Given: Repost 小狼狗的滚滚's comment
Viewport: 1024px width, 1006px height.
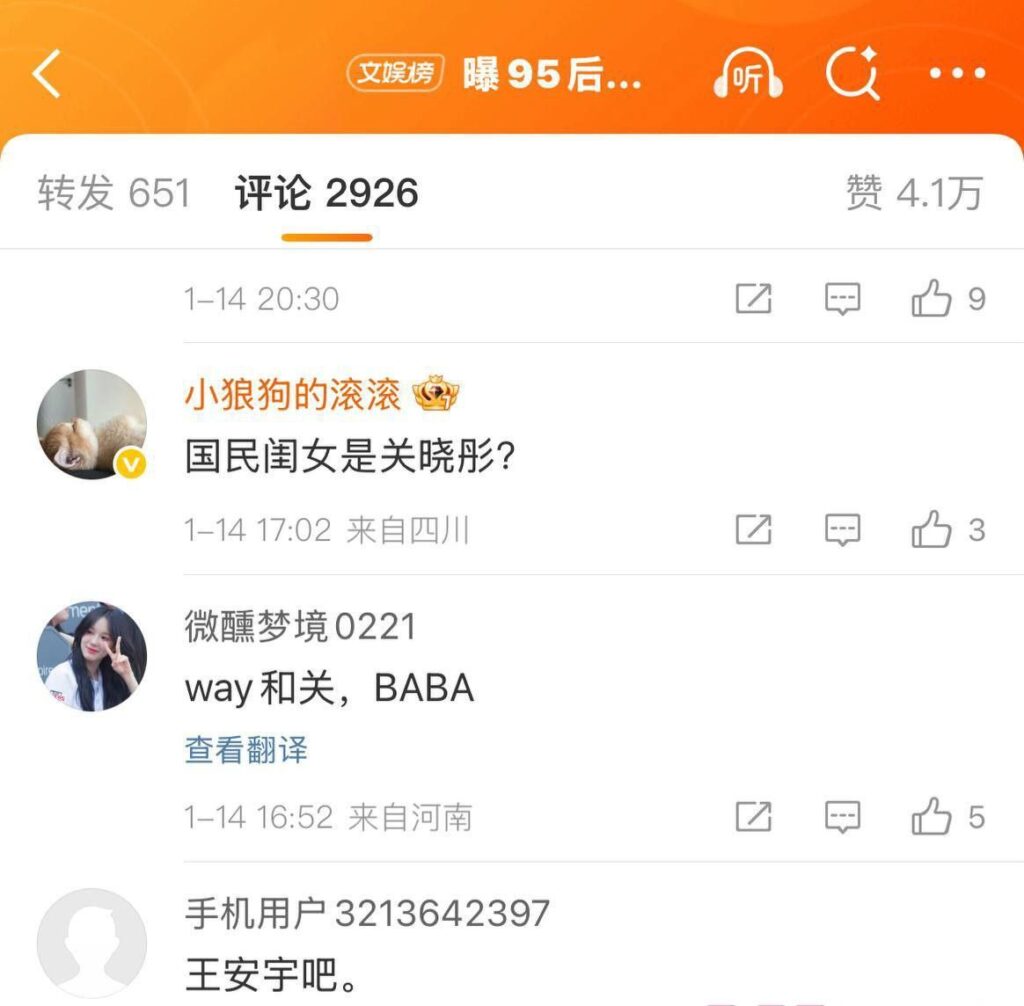Looking at the screenshot, I should point(753,529).
